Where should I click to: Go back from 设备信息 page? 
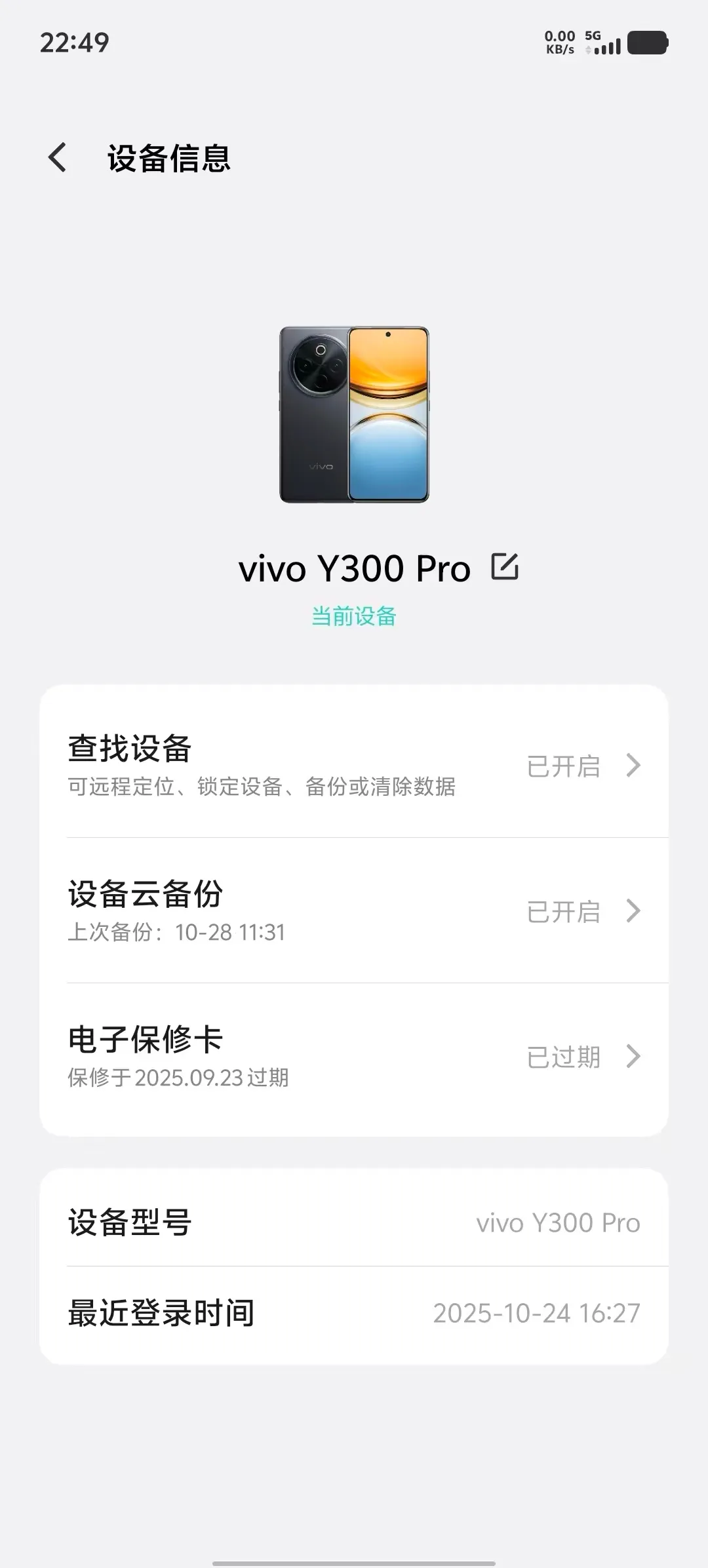click(x=58, y=158)
